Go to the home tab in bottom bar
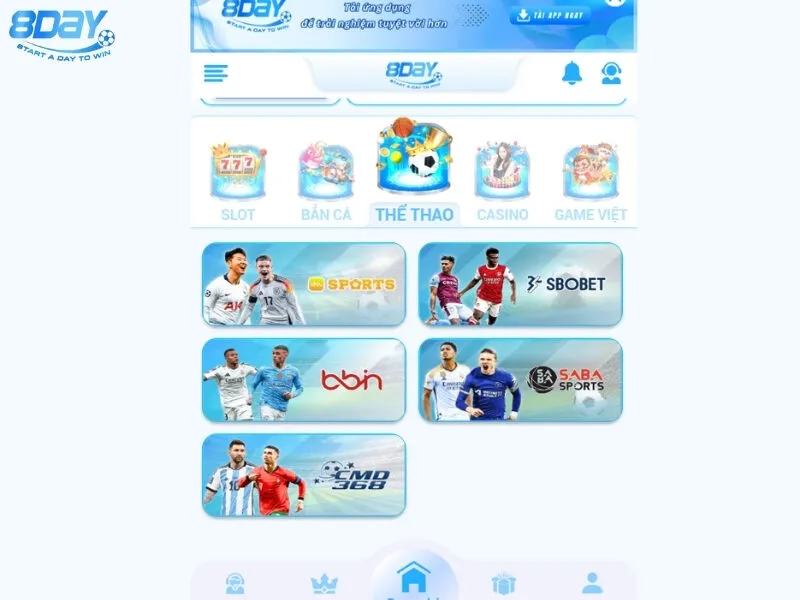The width and height of the screenshot is (800, 600). click(413, 578)
